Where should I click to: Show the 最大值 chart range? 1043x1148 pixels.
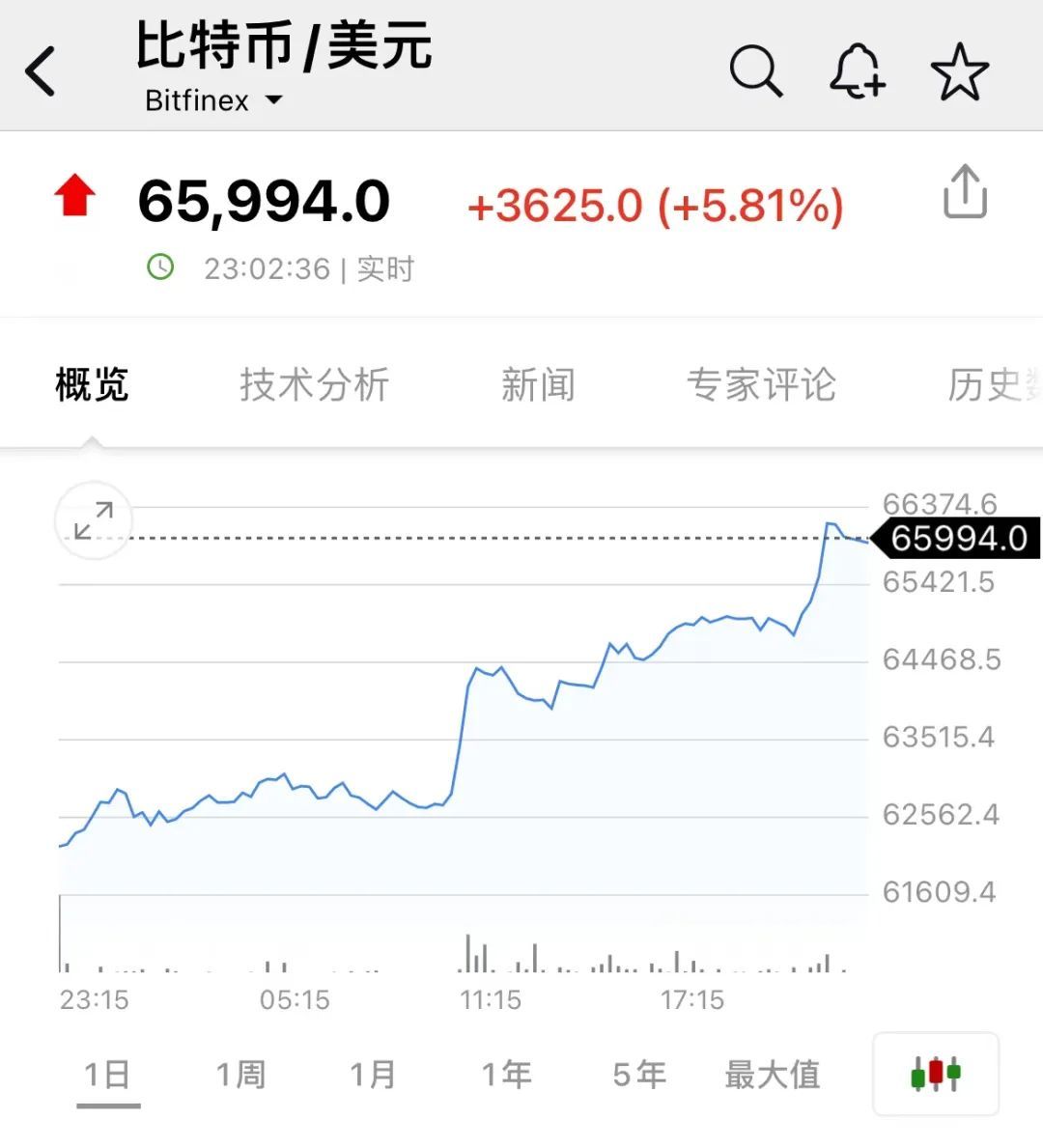click(772, 1075)
